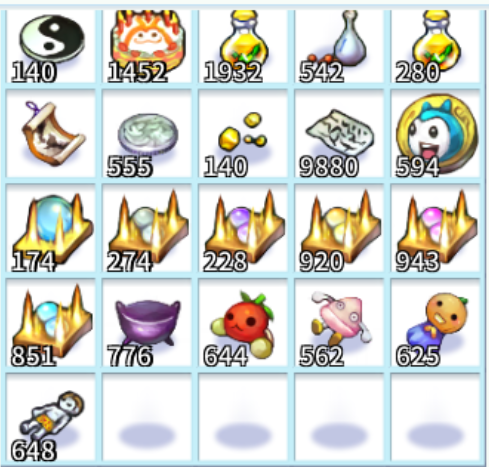Tap the purple cauldron showing 776
The image size is (489, 467).
[x=147, y=323]
